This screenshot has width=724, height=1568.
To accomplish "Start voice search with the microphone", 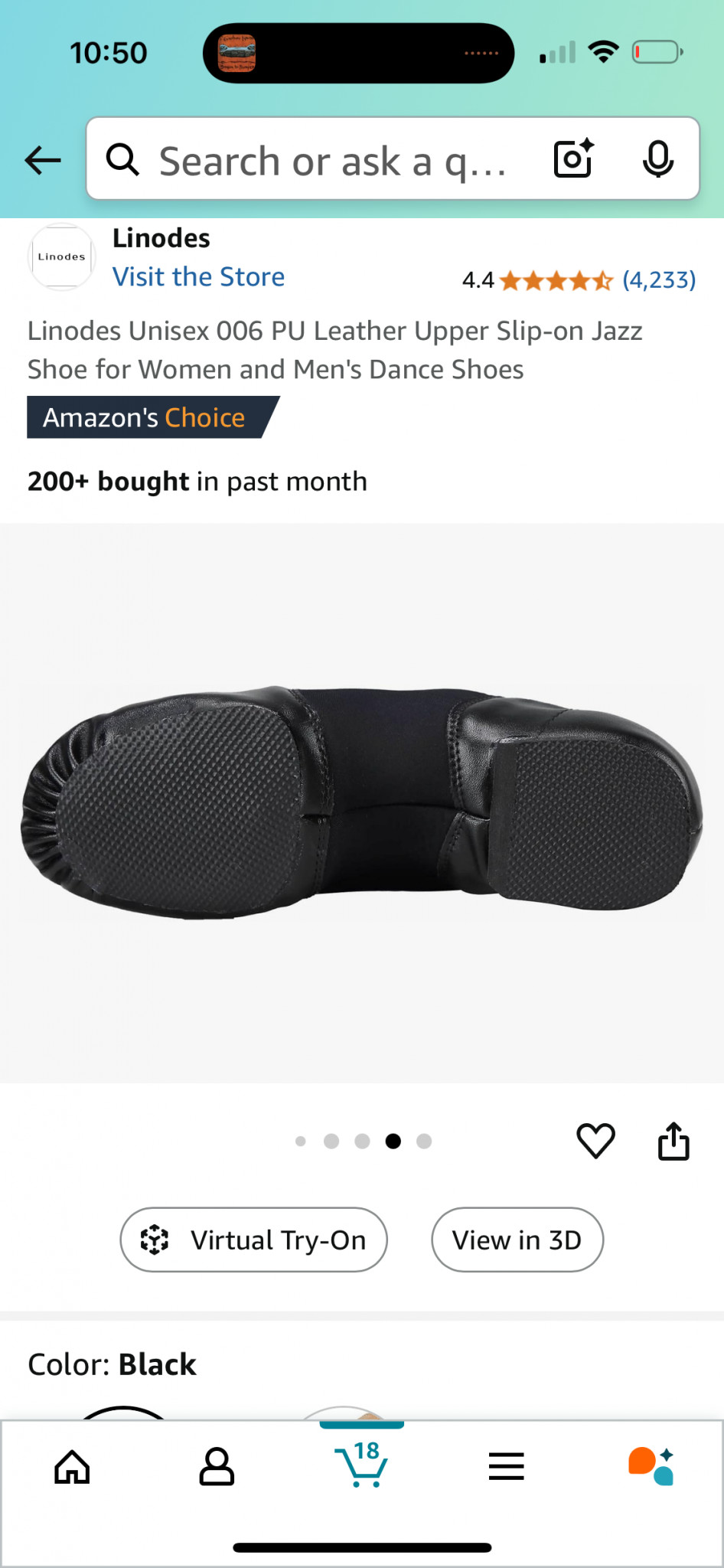I will pyautogui.click(x=658, y=159).
